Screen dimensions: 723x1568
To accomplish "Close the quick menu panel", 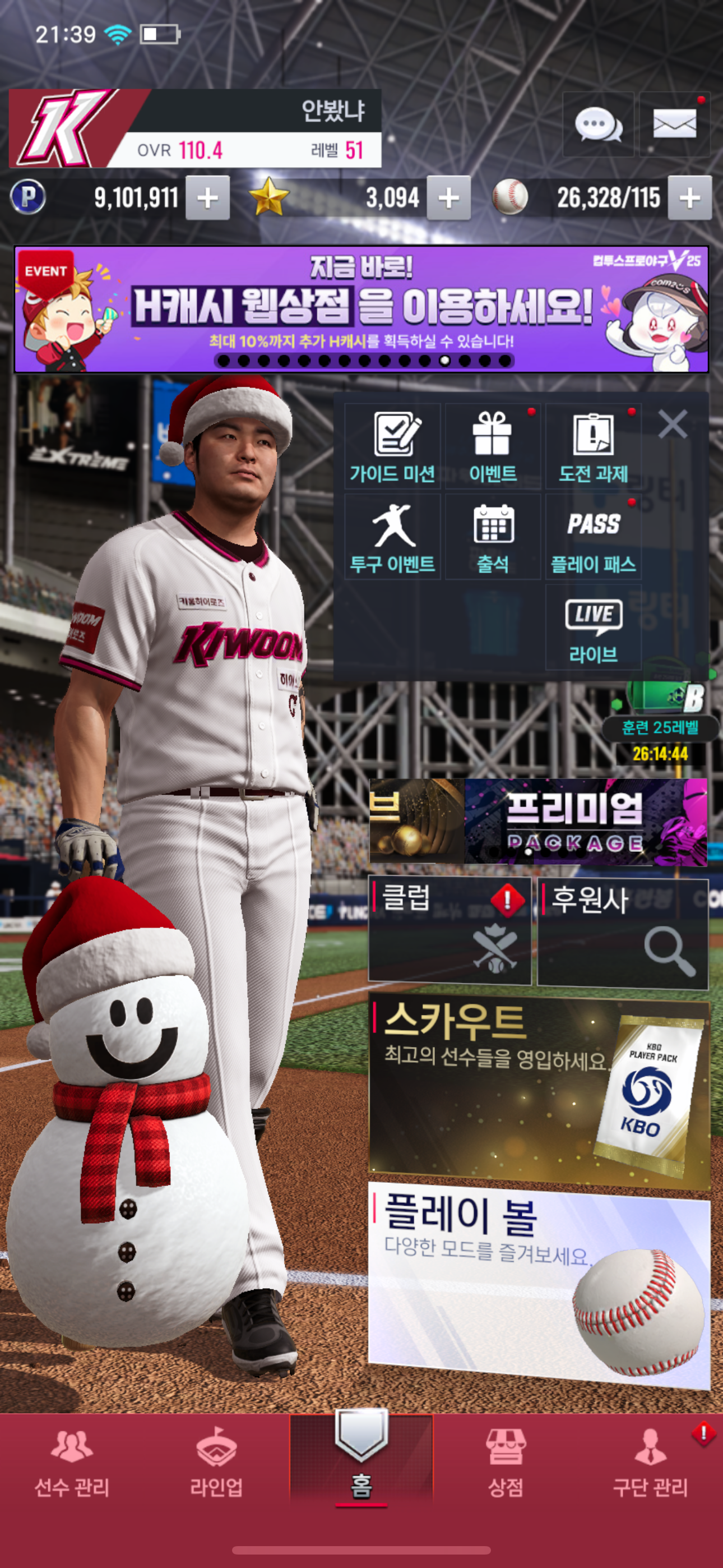I will pos(673,423).
